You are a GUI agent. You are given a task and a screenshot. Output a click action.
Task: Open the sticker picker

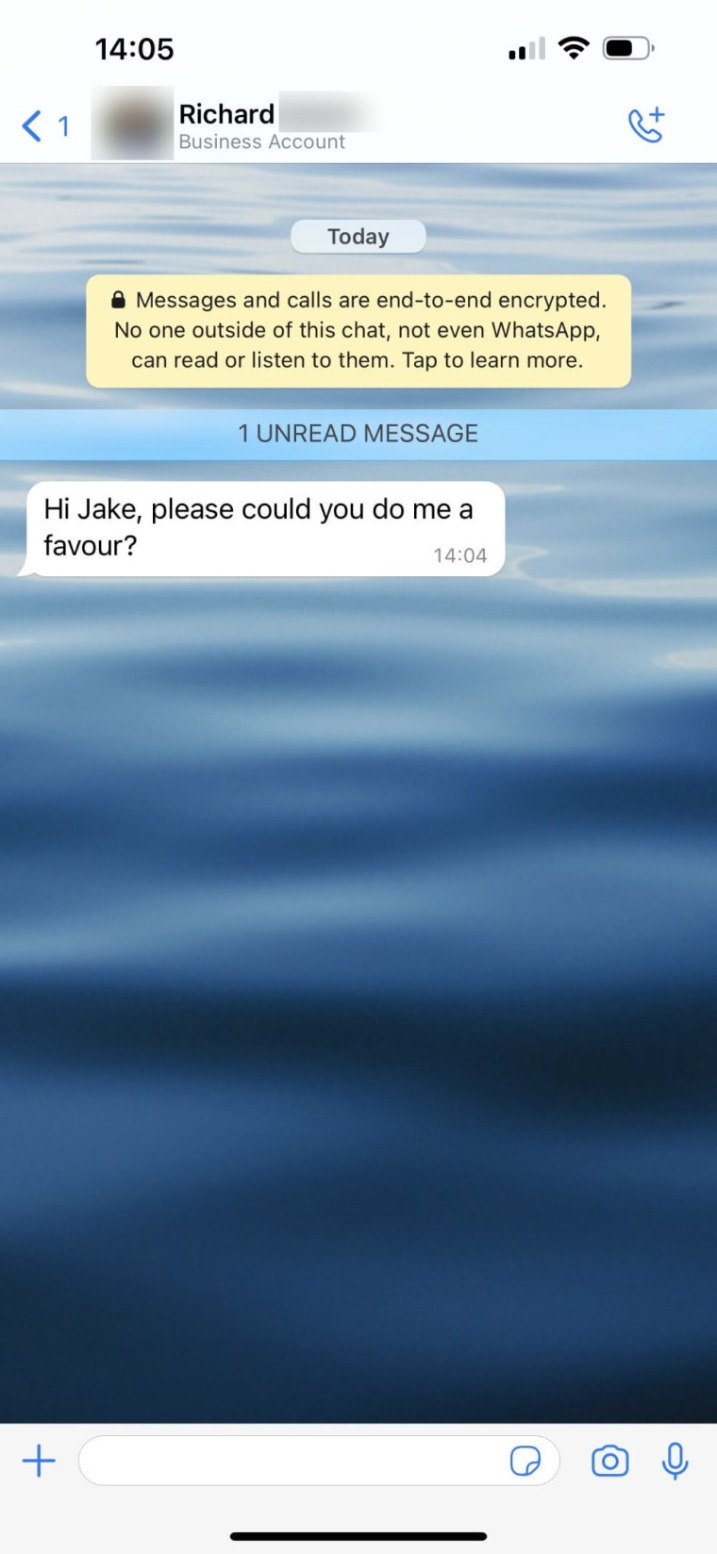click(x=524, y=1462)
